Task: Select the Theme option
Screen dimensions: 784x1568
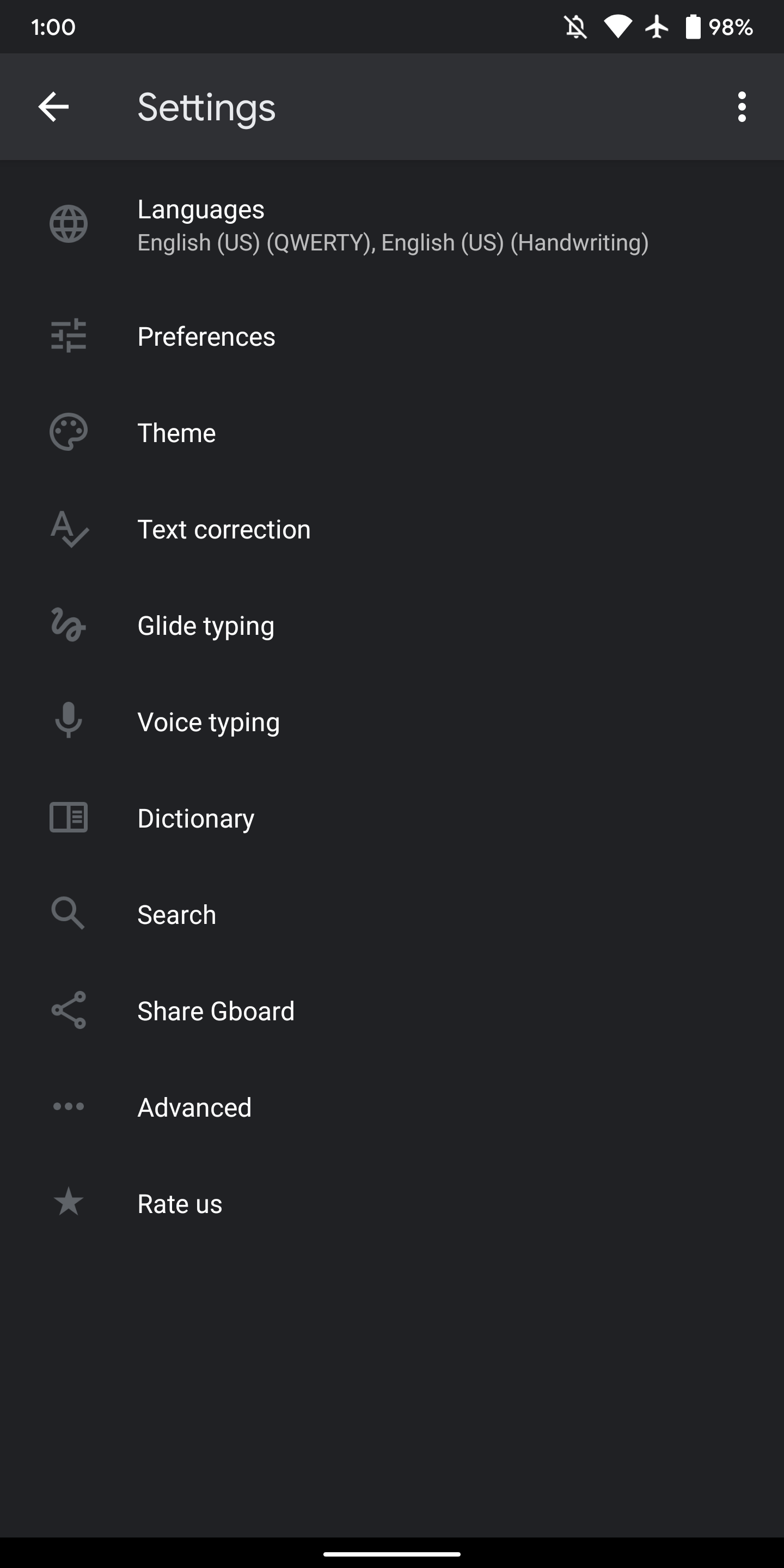Action: coord(392,433)
